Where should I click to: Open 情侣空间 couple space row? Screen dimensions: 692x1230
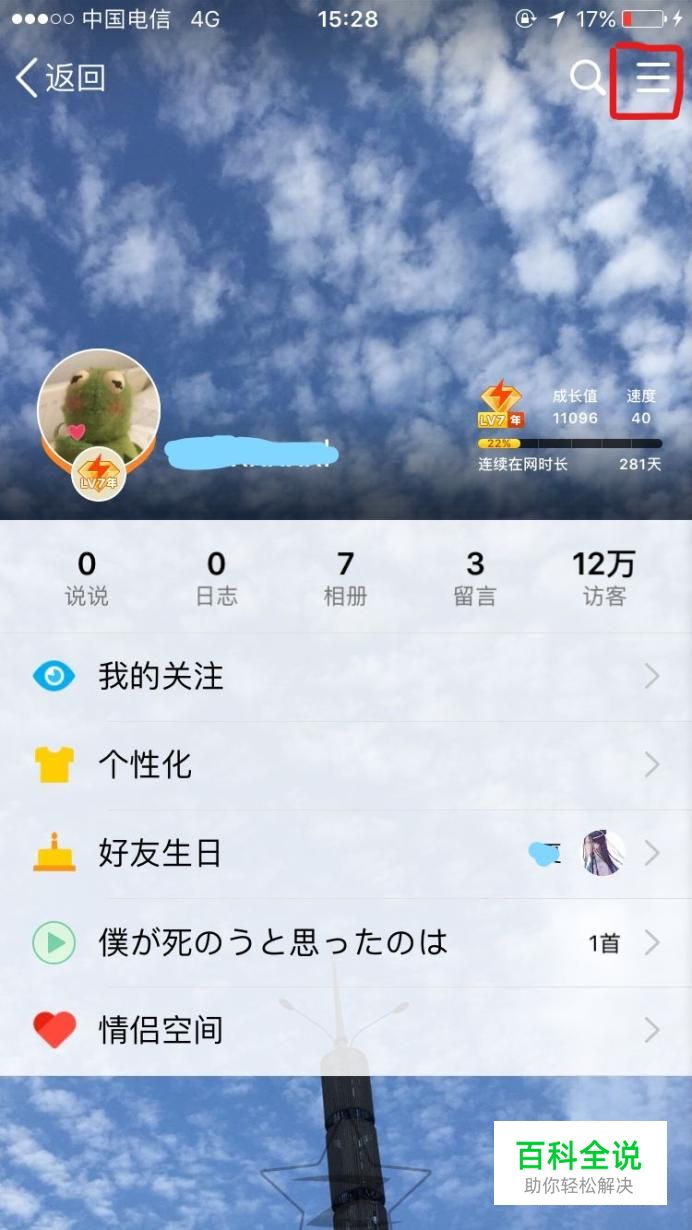tap(346, 1030)
